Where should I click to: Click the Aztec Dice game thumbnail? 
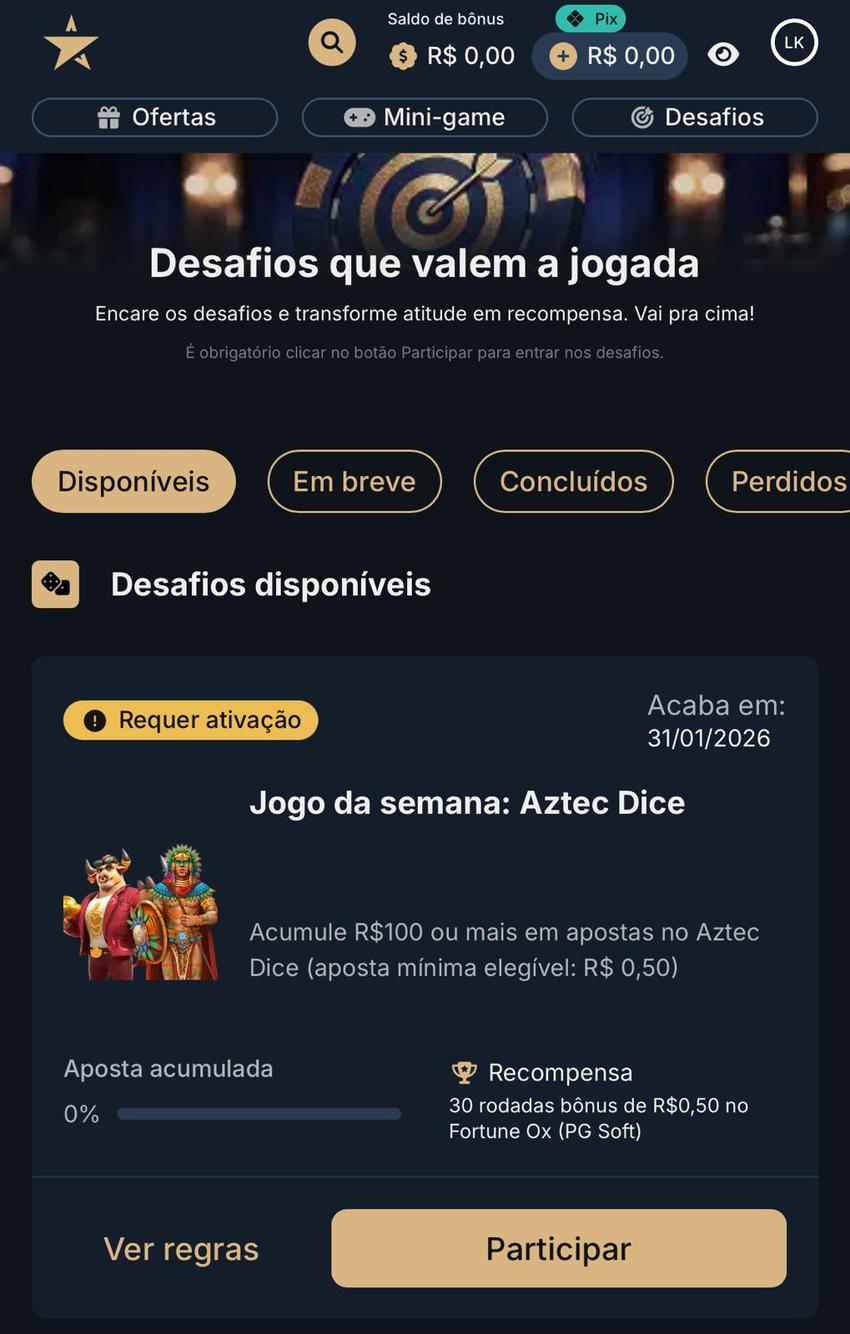click(x=143, y=910)
